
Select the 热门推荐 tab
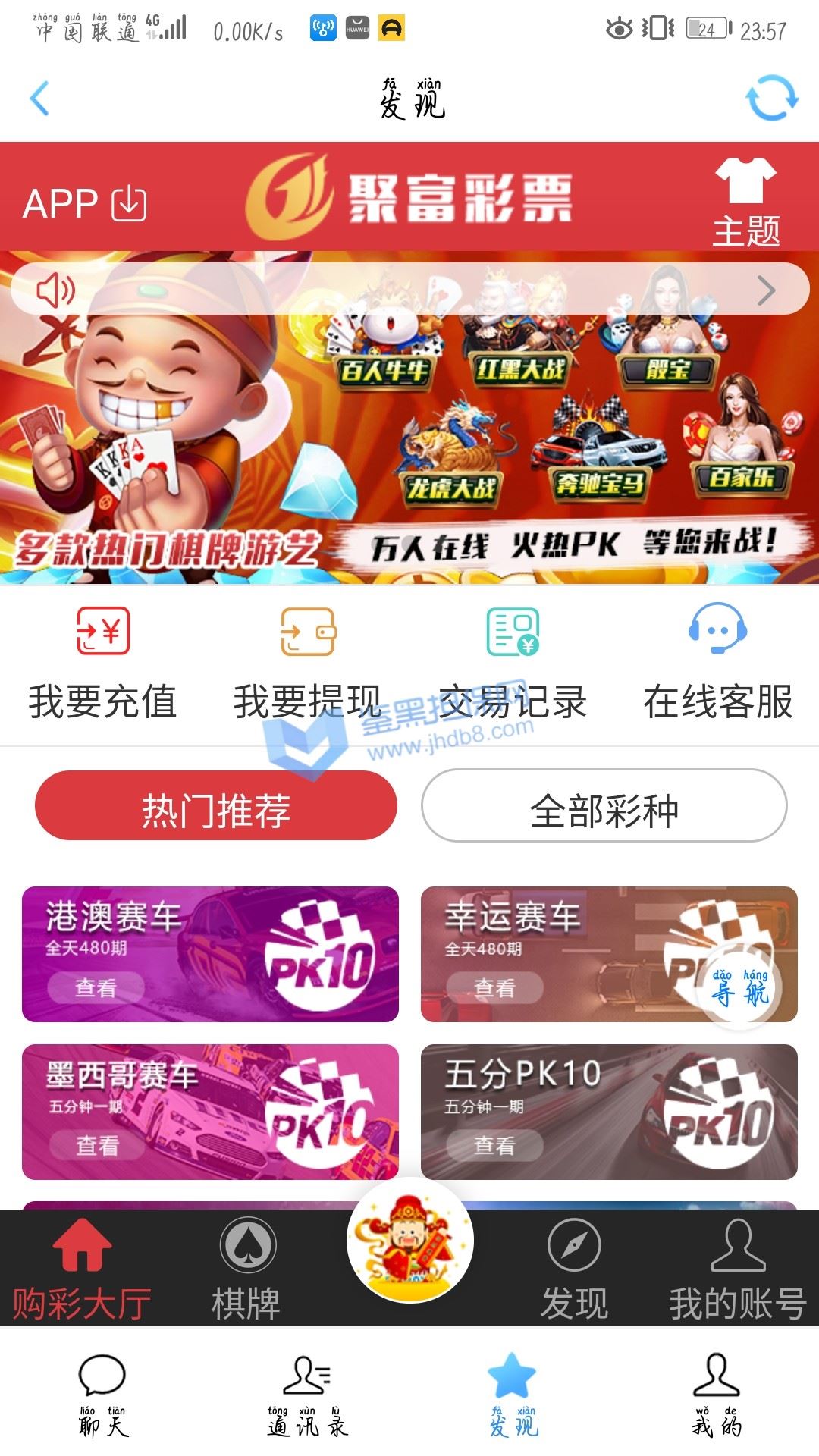tap(216, 805)
